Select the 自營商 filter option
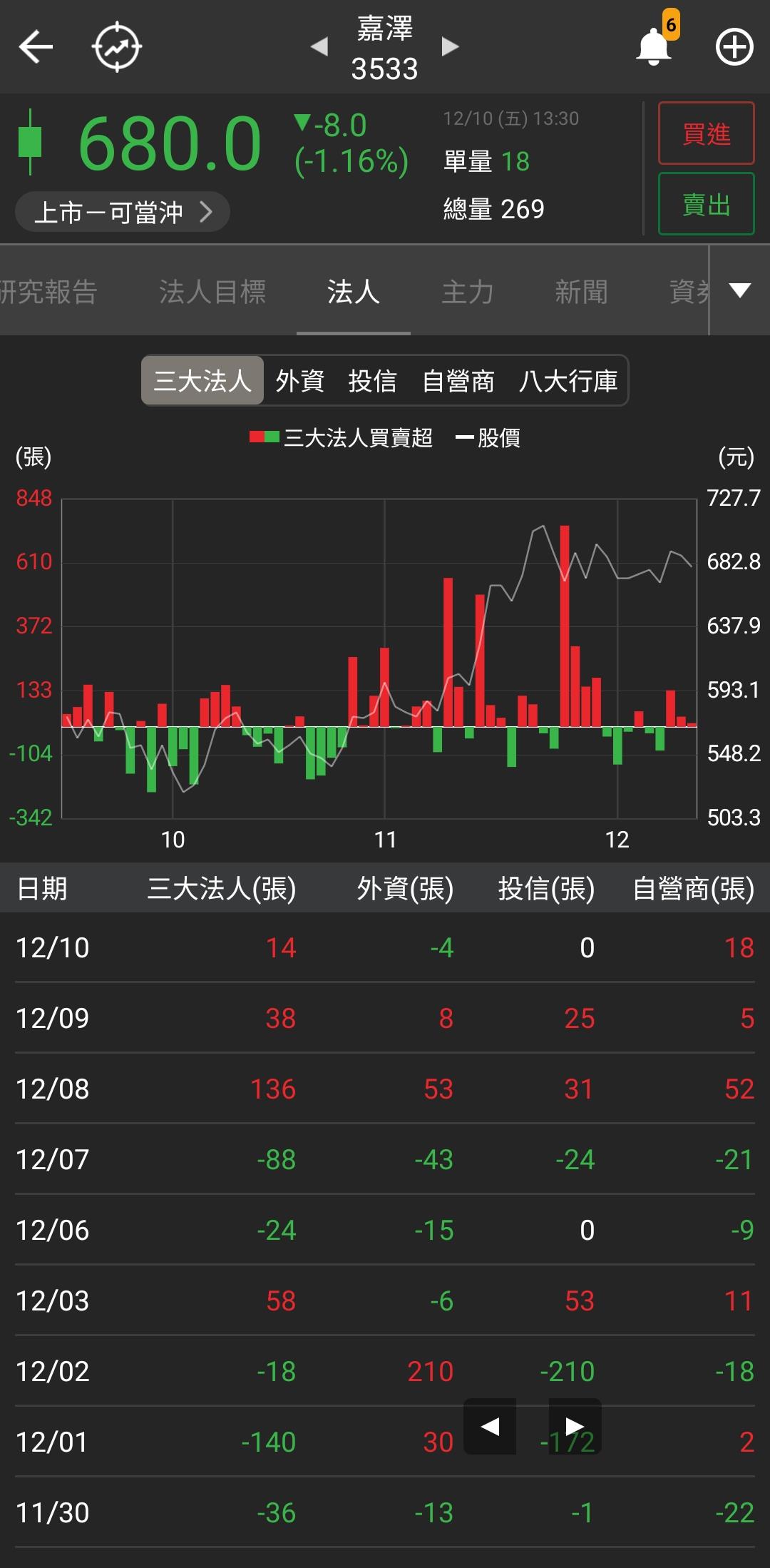The height and width of the screenshot is (1568, 770). [460, 382]
